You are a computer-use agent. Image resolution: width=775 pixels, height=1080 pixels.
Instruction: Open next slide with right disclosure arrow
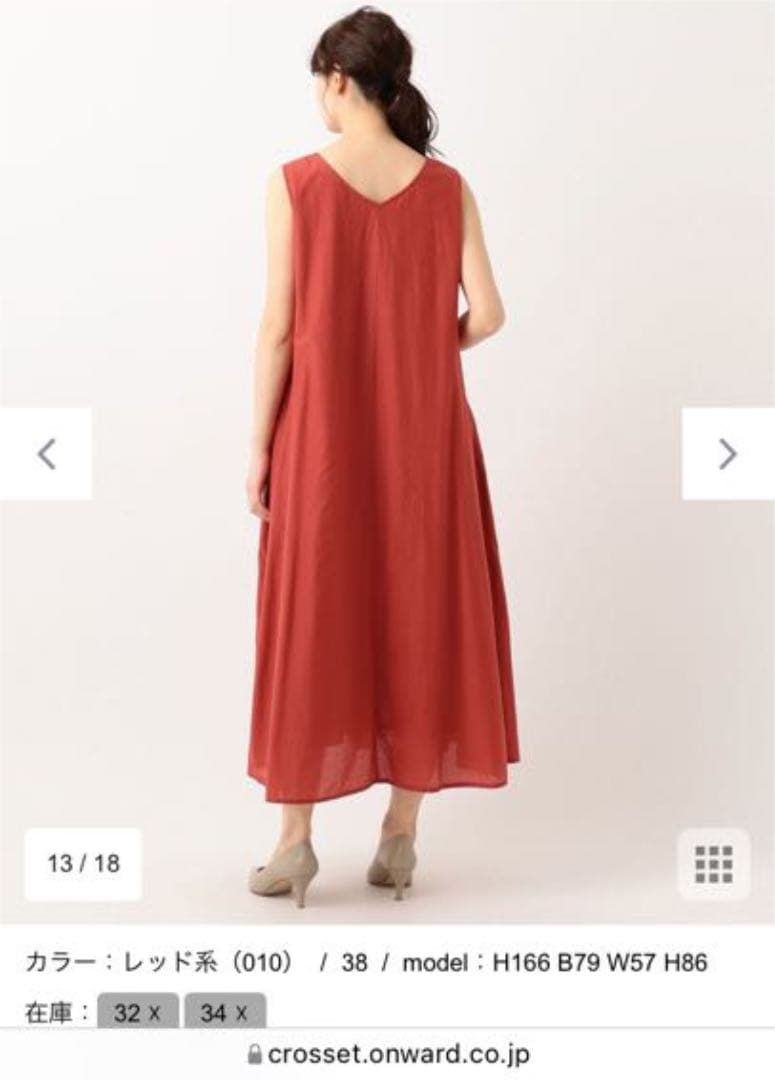click(x=728, y=455)
